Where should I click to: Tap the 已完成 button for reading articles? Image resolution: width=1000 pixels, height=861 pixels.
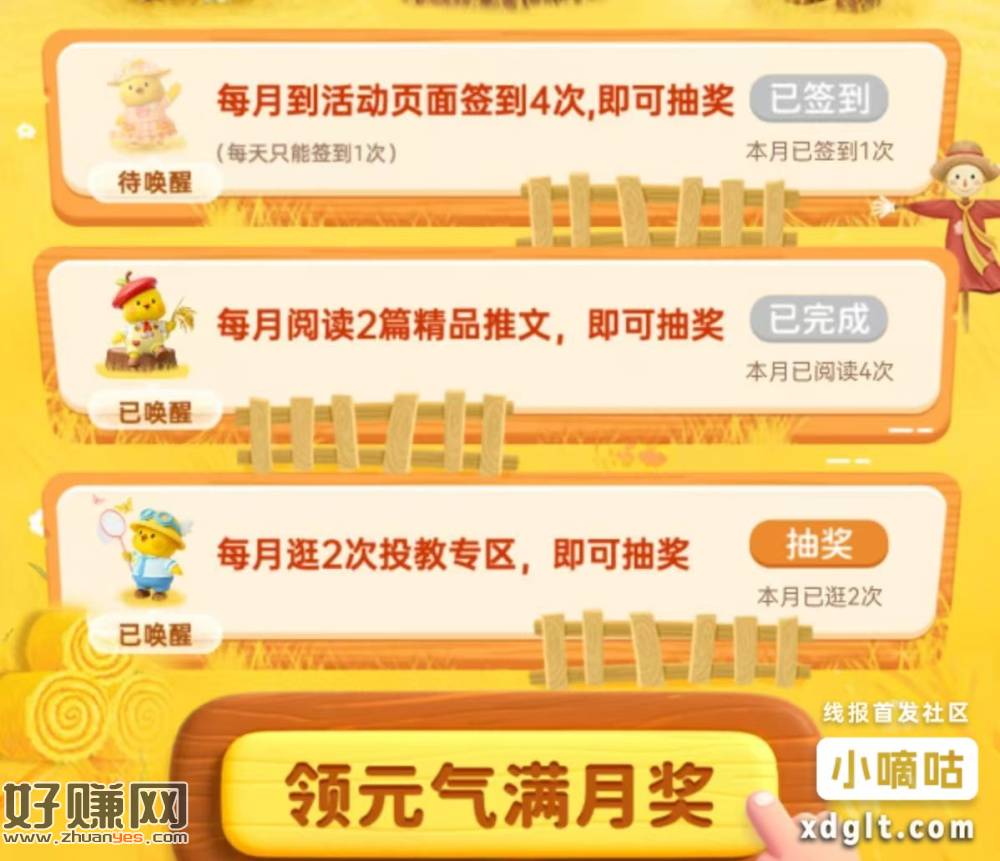point(819,320)
